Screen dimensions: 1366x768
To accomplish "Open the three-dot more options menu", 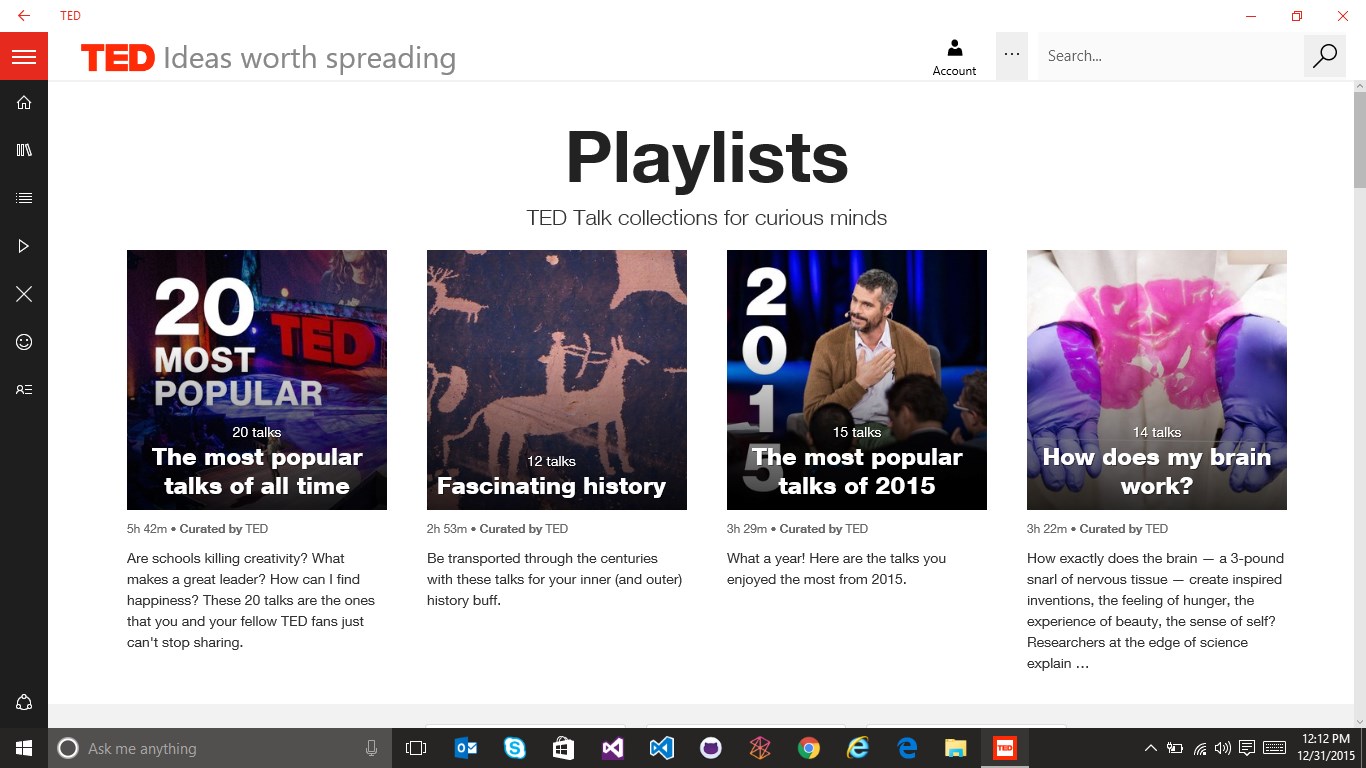I will click(x=1012, y=56).
